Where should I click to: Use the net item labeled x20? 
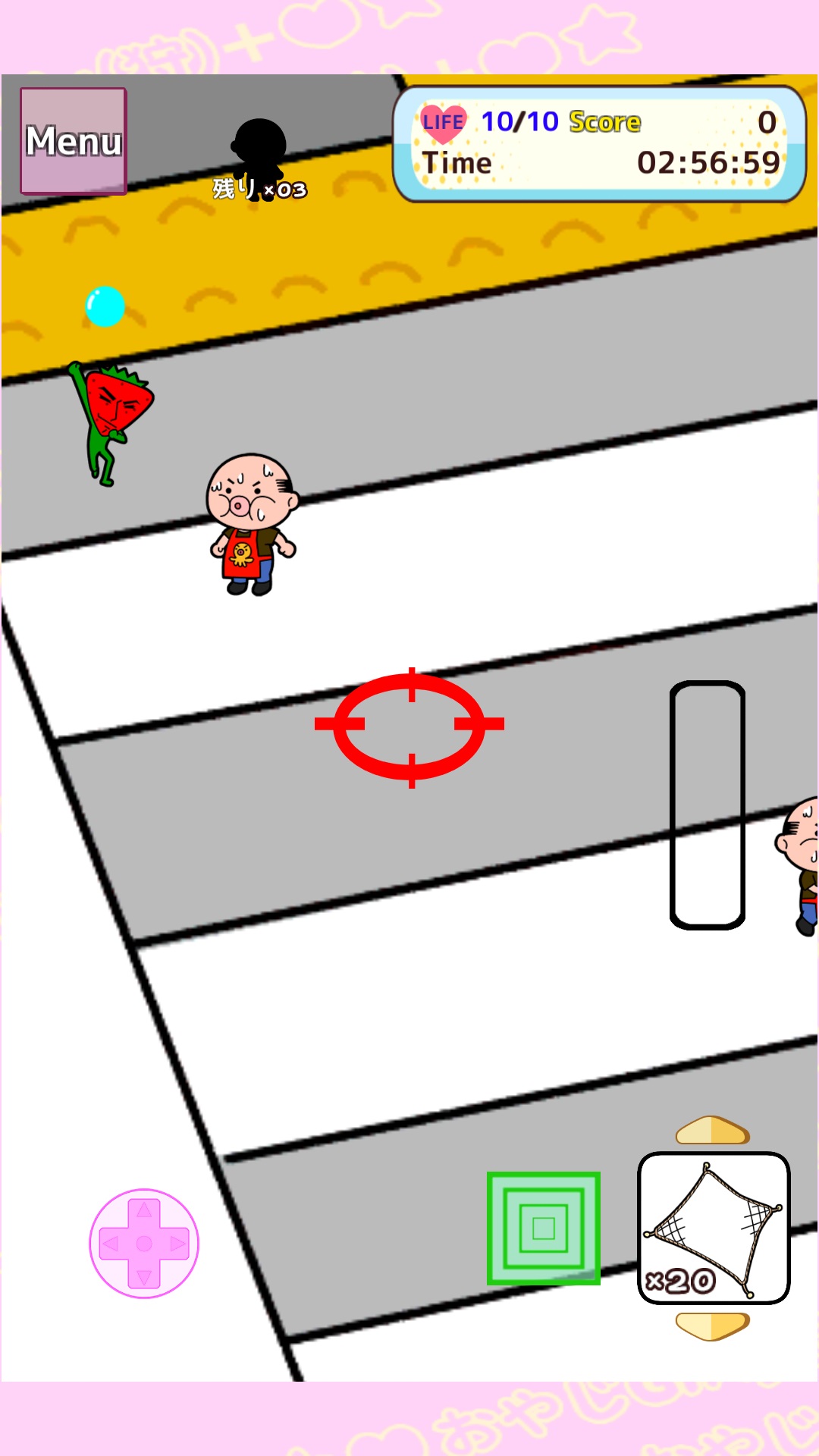coord(714,1228)
